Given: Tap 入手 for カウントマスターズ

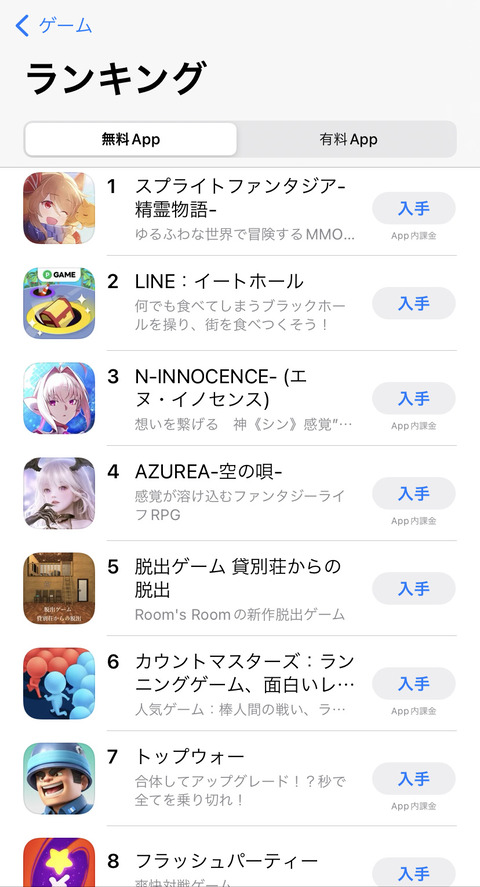Looking at the screenshot, I should (413, 683).
